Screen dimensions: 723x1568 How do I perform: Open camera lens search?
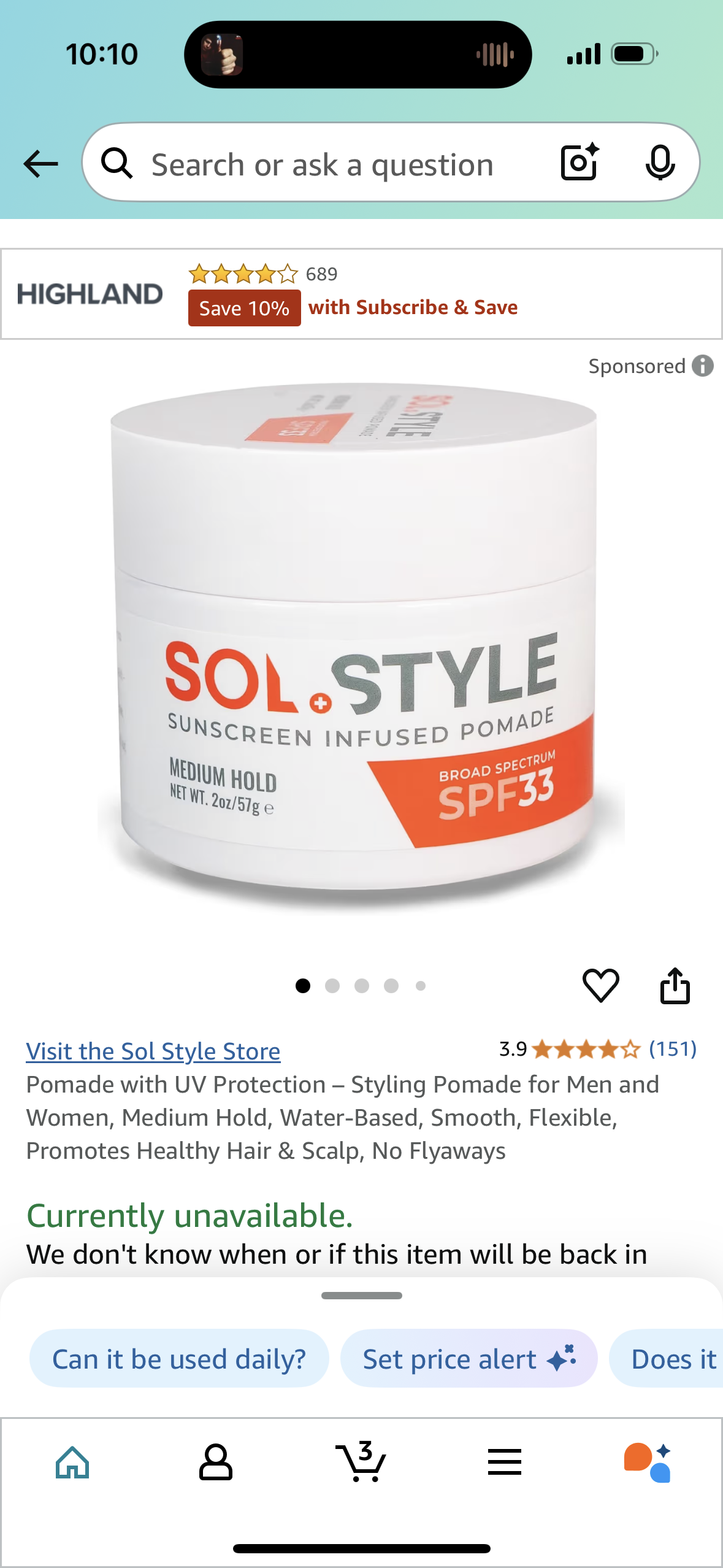tap(580, 163)
